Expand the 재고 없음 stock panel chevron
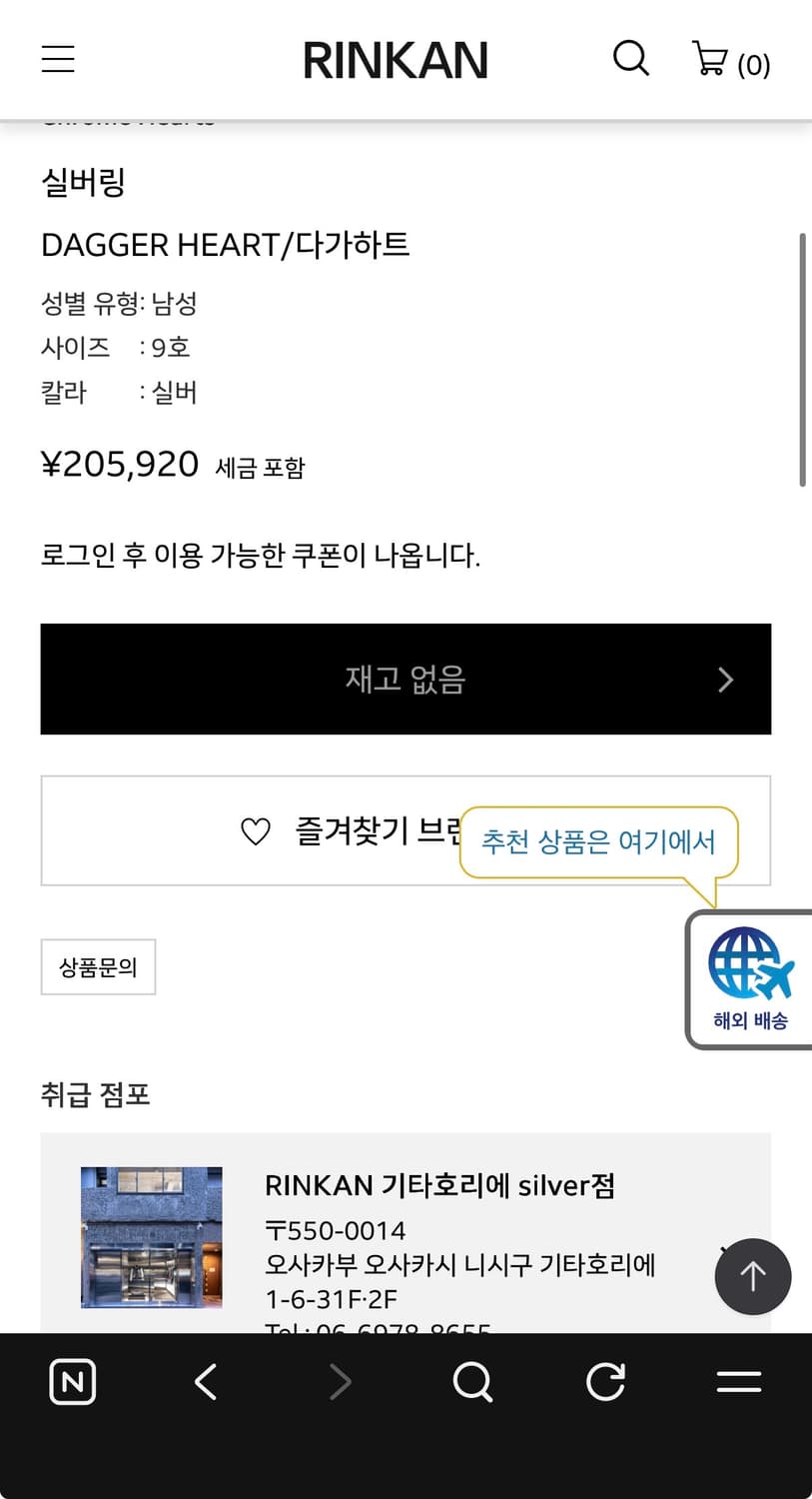Viewport: 812px width, 1499px height. pyautogui.click(x=726, y=680)
